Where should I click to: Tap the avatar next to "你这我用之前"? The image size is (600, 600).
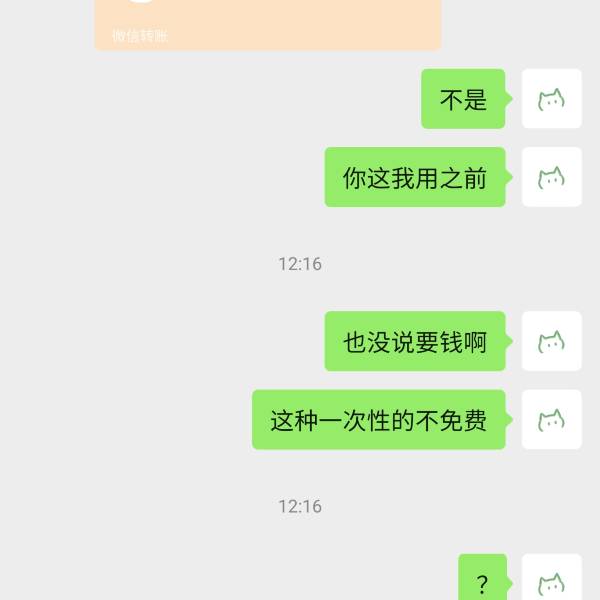tap(551, 177)
